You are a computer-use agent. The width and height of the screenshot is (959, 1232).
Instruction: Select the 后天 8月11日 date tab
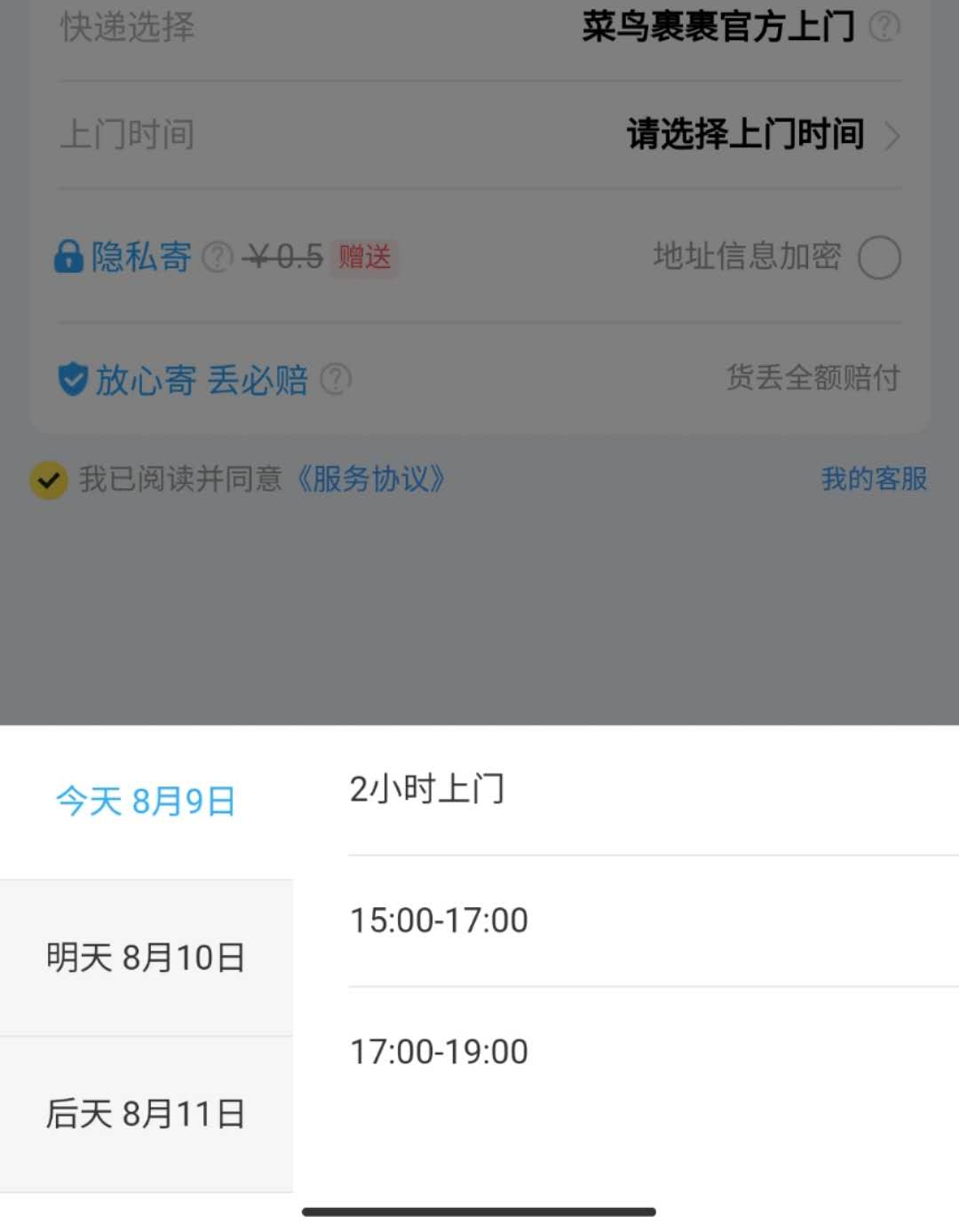tap(145, 1113)
